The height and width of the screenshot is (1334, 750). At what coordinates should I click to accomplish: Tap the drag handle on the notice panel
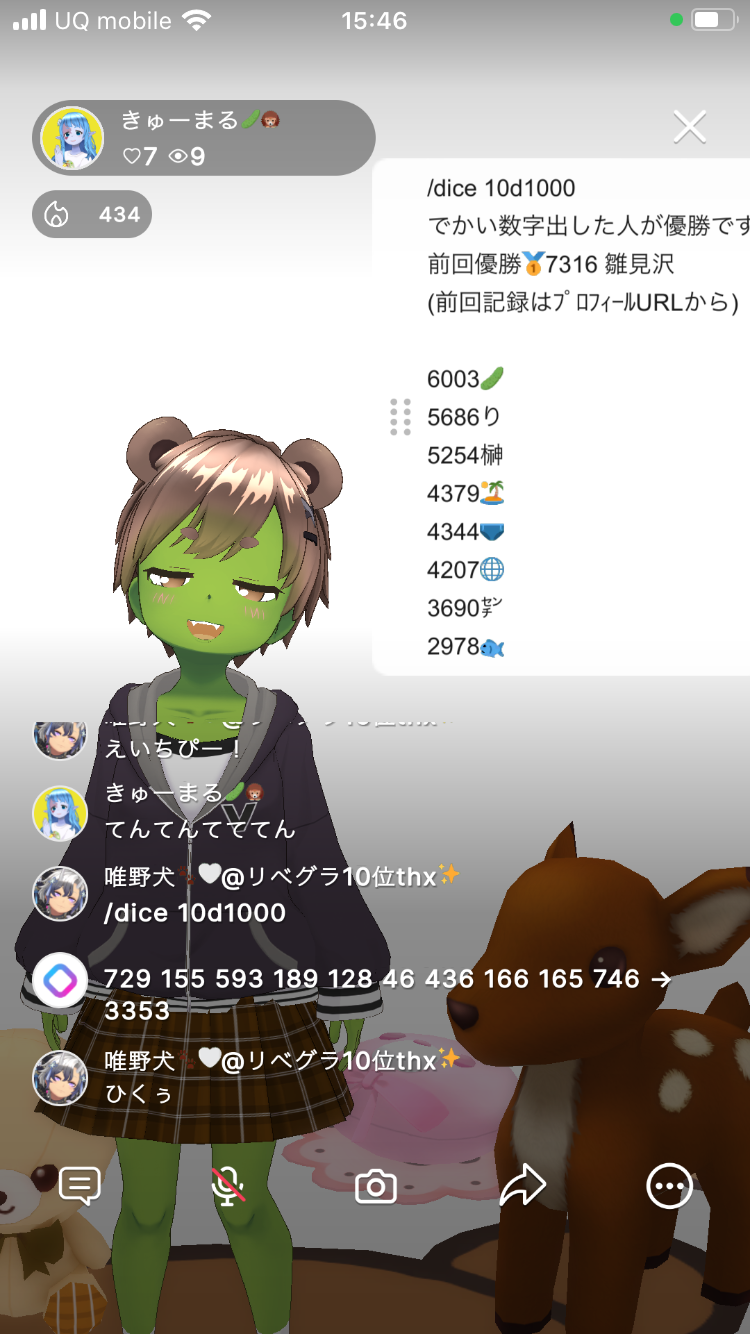click(x=400, y=417)
